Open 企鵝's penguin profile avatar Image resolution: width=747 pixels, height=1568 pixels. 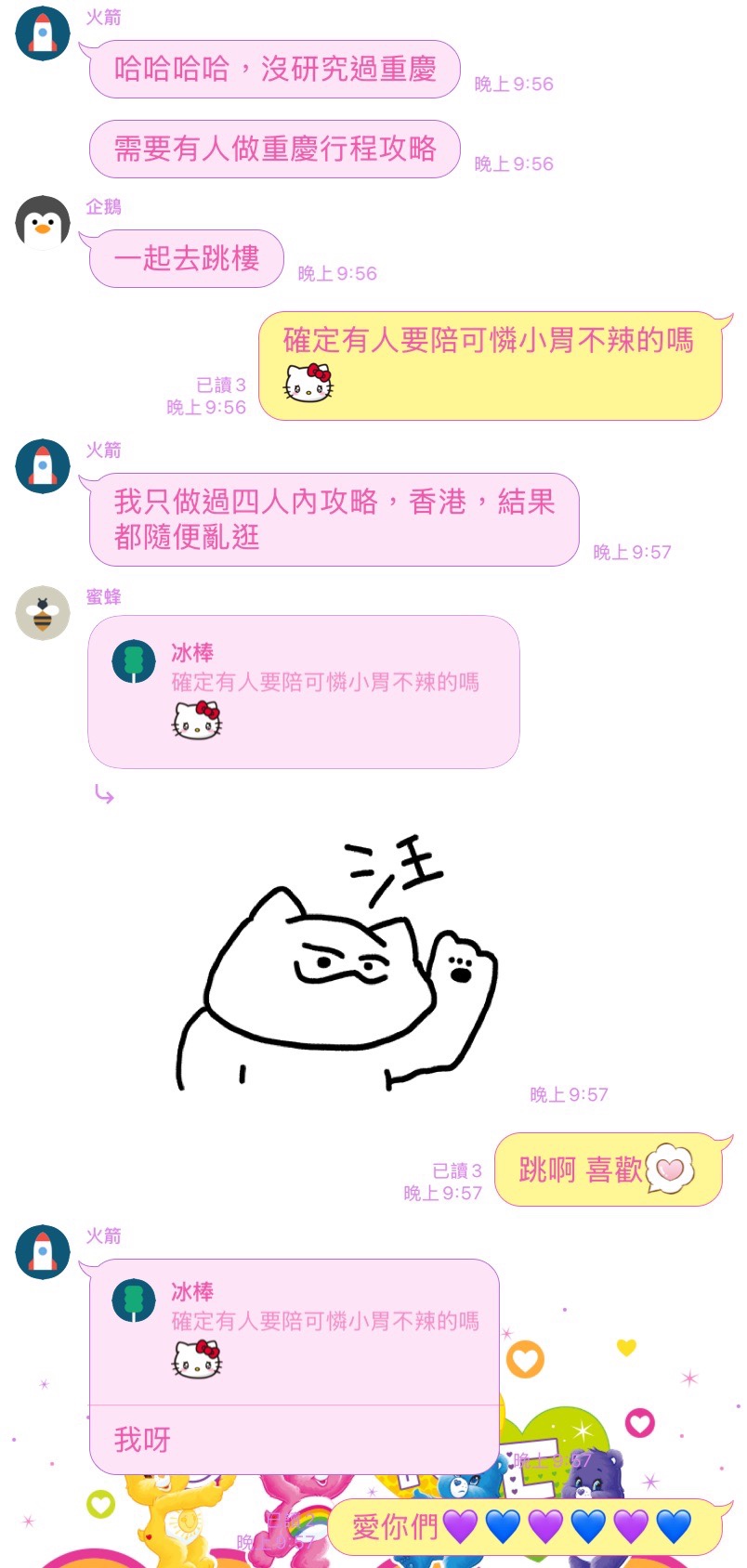[43, 223]
